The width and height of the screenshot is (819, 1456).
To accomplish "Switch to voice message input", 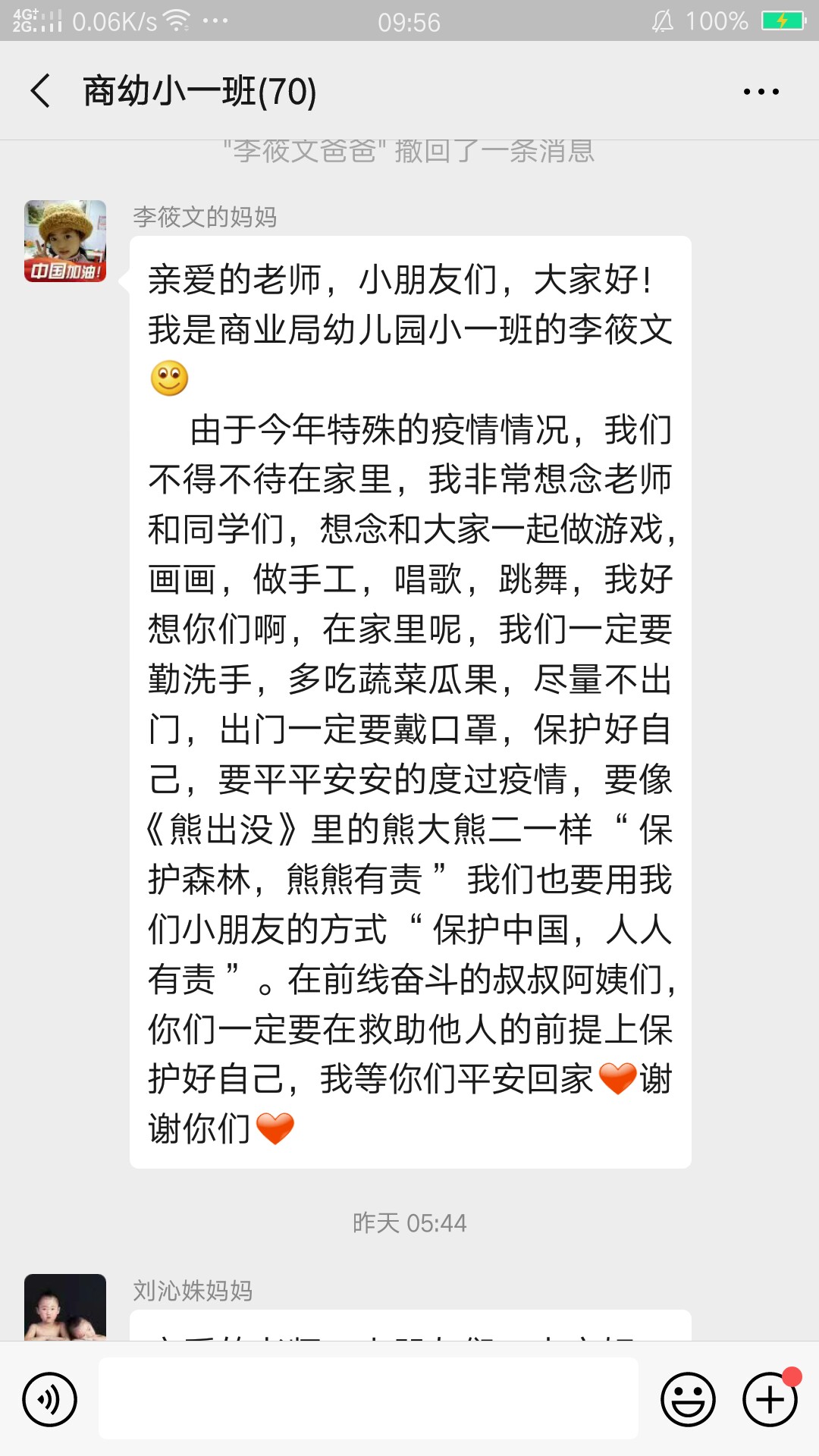I will click(50, 1399).
